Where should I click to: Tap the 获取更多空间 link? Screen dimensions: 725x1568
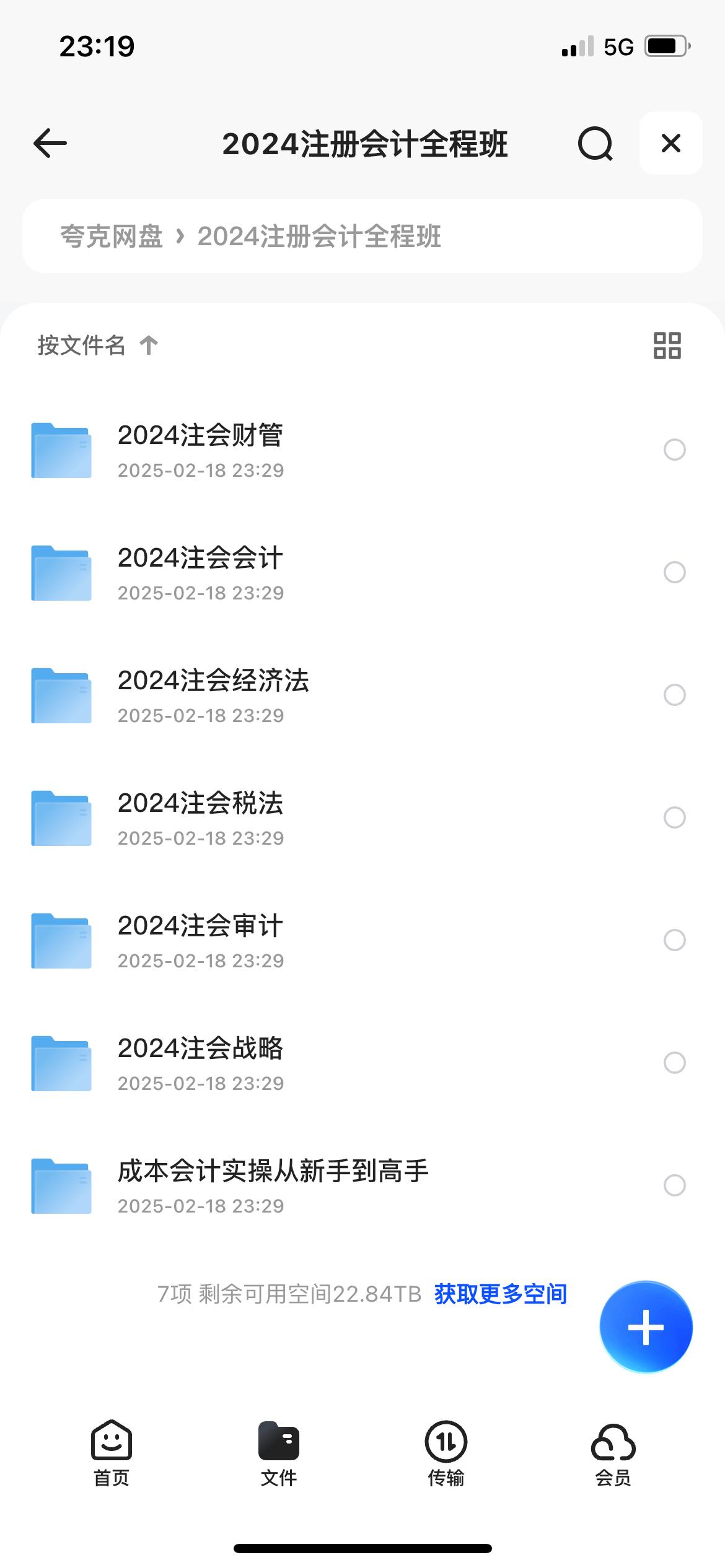[501, 1294]
